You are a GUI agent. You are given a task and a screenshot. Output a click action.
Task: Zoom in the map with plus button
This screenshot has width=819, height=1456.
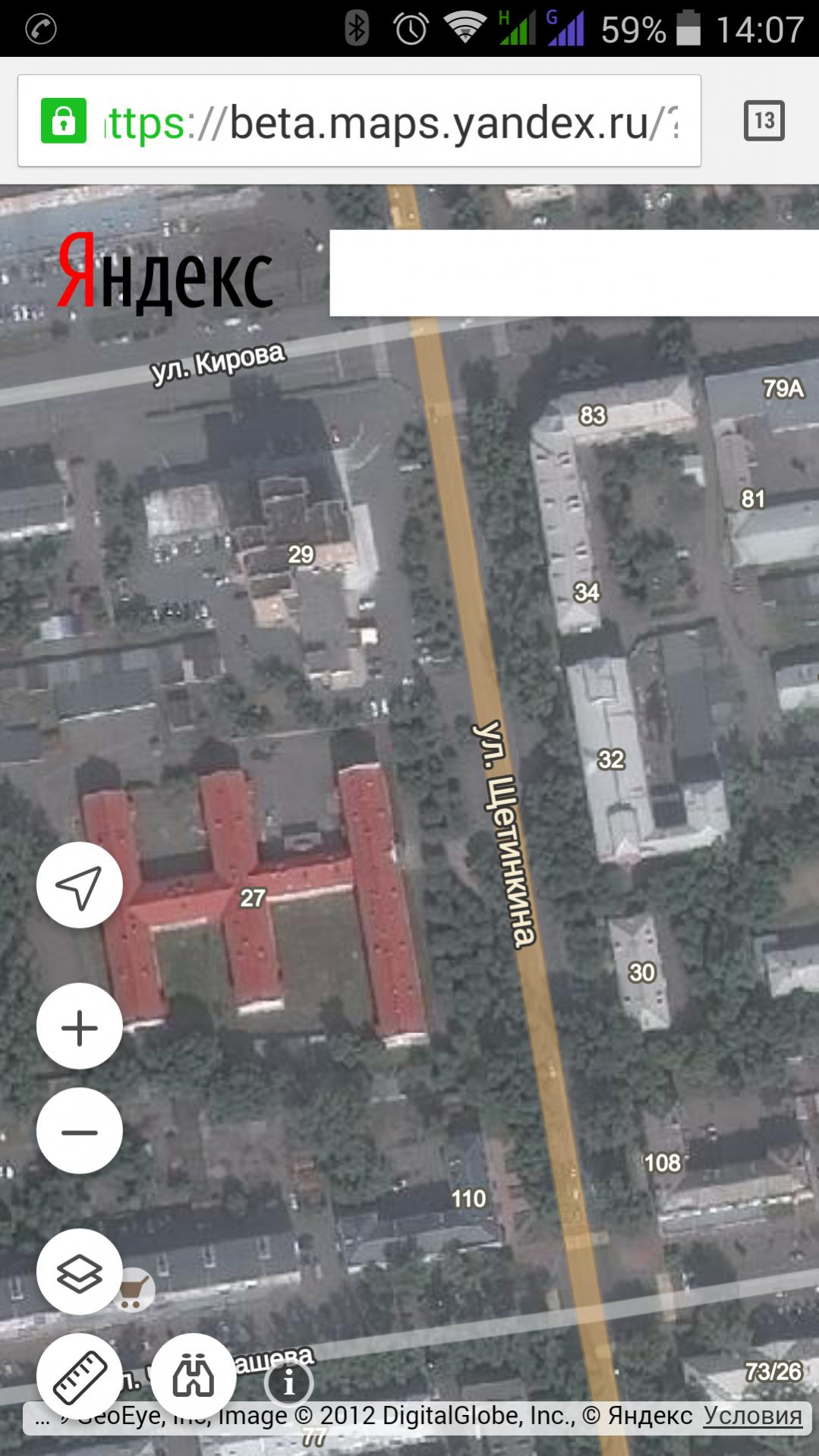tap(80, 1026)
